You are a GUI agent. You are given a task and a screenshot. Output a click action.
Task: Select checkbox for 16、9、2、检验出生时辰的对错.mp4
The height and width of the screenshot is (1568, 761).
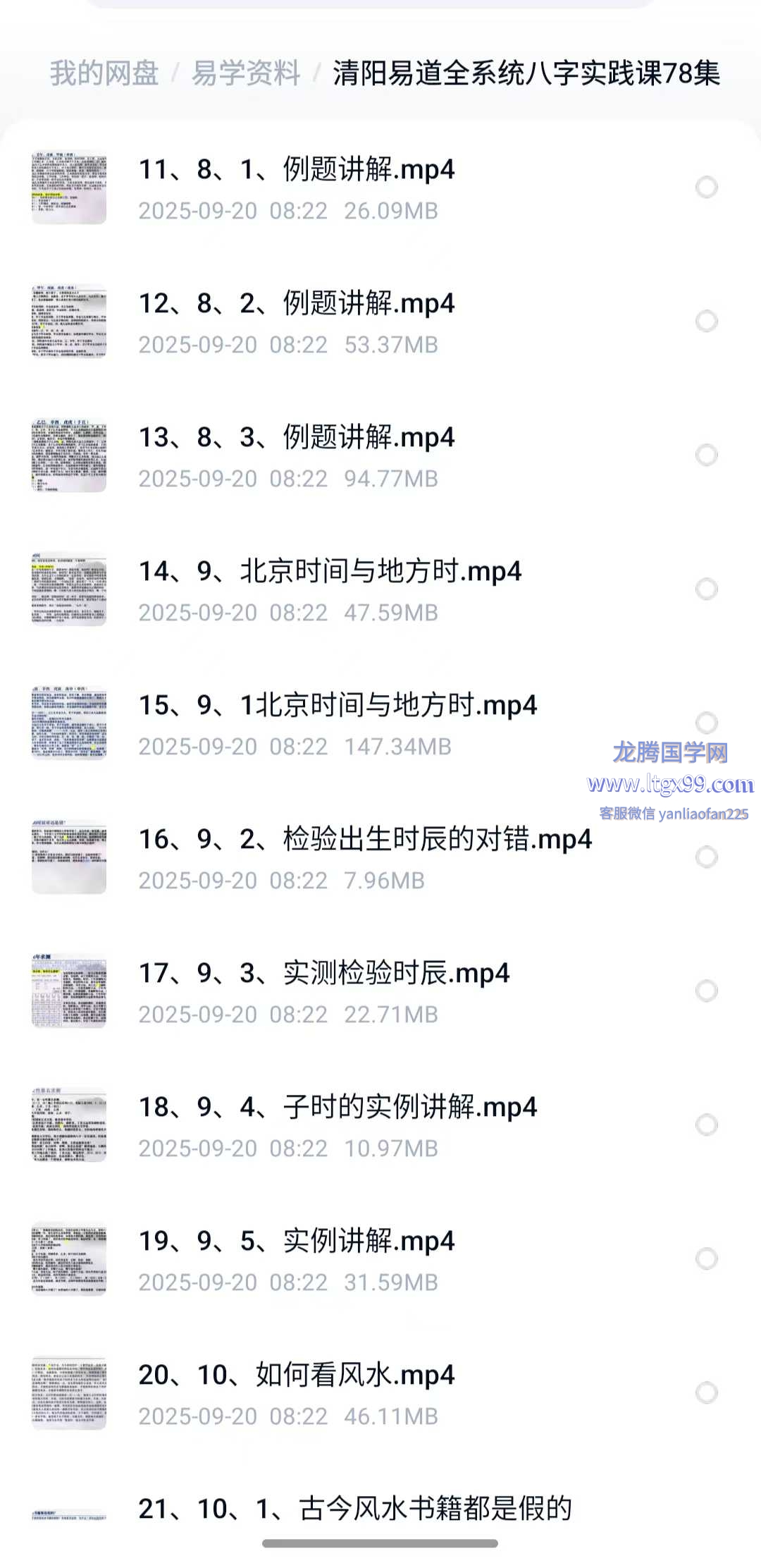(x=706, y=857)
